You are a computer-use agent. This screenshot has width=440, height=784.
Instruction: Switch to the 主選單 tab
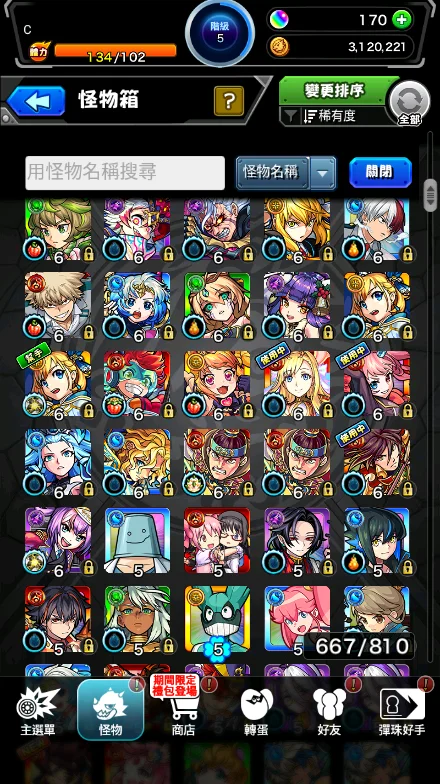38,711
